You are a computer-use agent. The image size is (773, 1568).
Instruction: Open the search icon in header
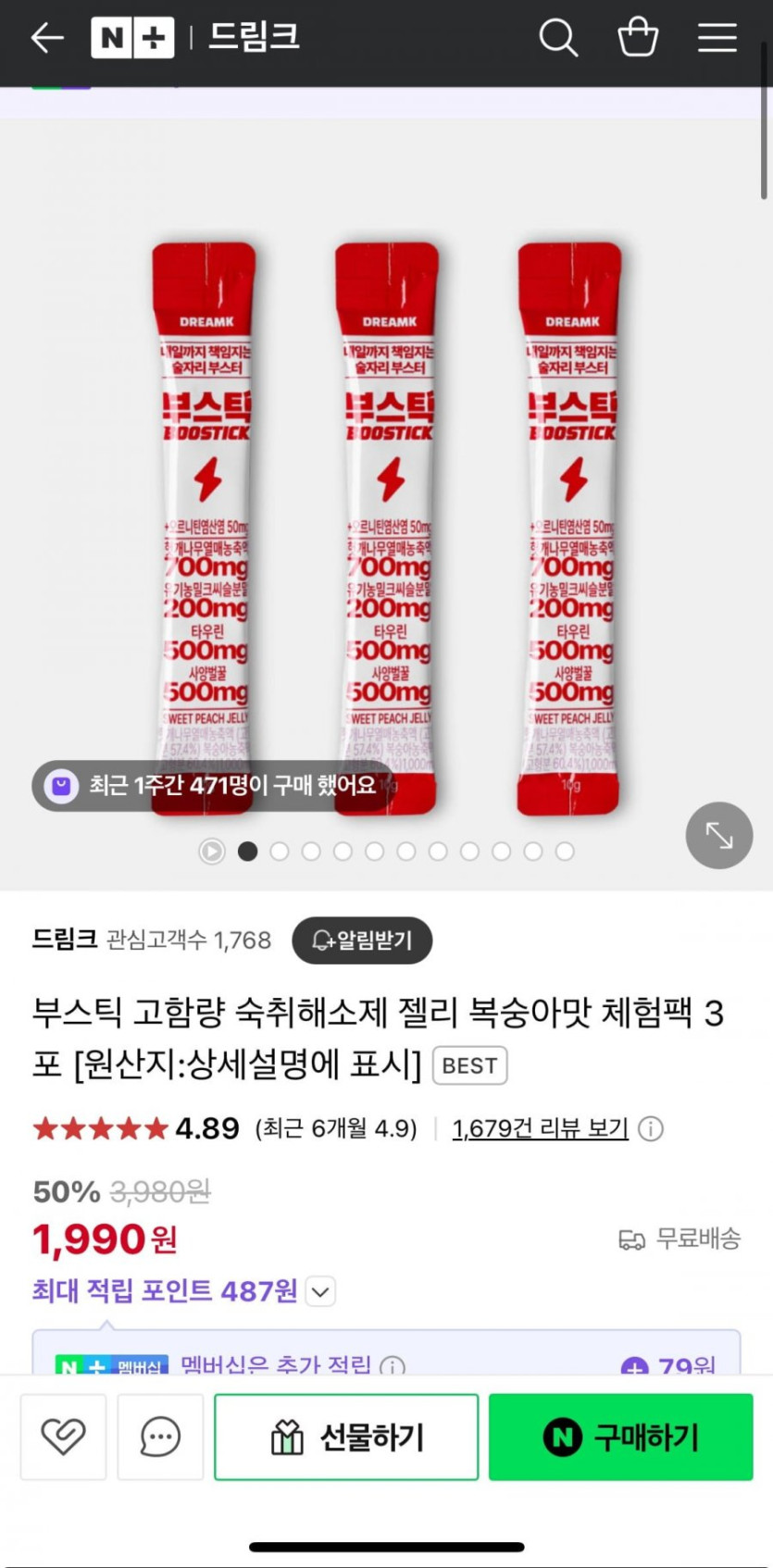tap(558, 38)
